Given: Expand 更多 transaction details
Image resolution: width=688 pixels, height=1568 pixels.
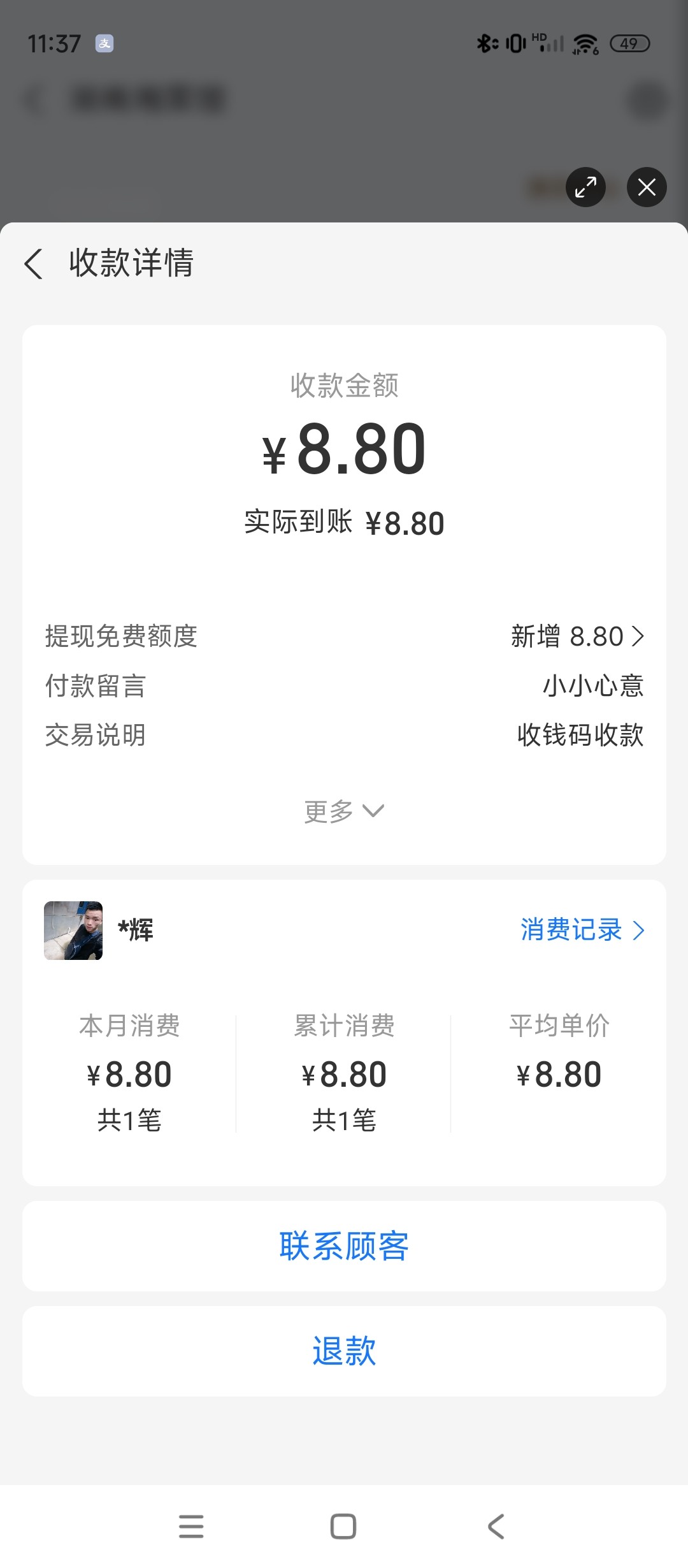Looking at the screenshot, I should pos(344,811).
